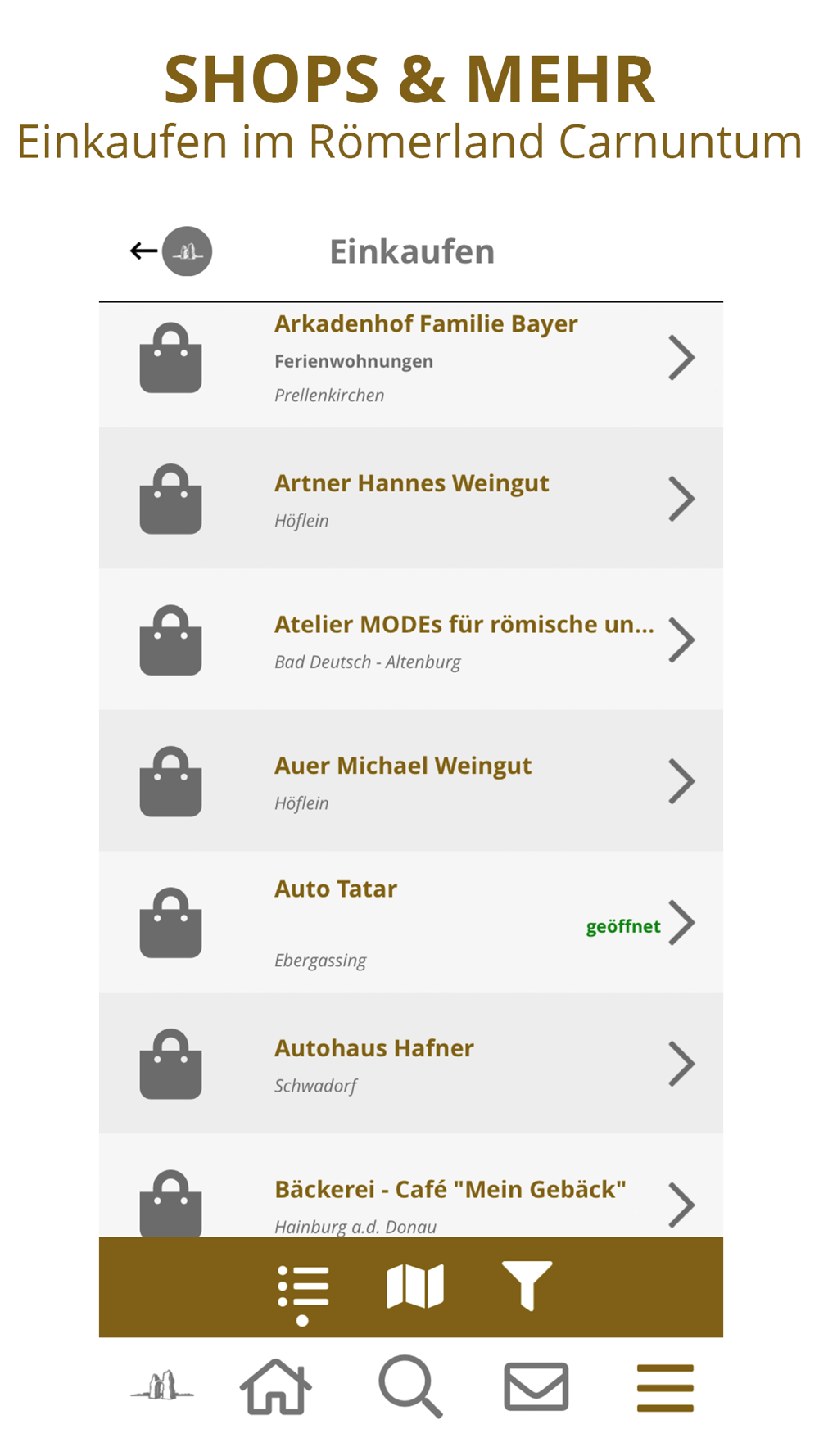Switch to list view
Image resolution: width=819 pixels, height=1456 pixels.
[303, 1287]
